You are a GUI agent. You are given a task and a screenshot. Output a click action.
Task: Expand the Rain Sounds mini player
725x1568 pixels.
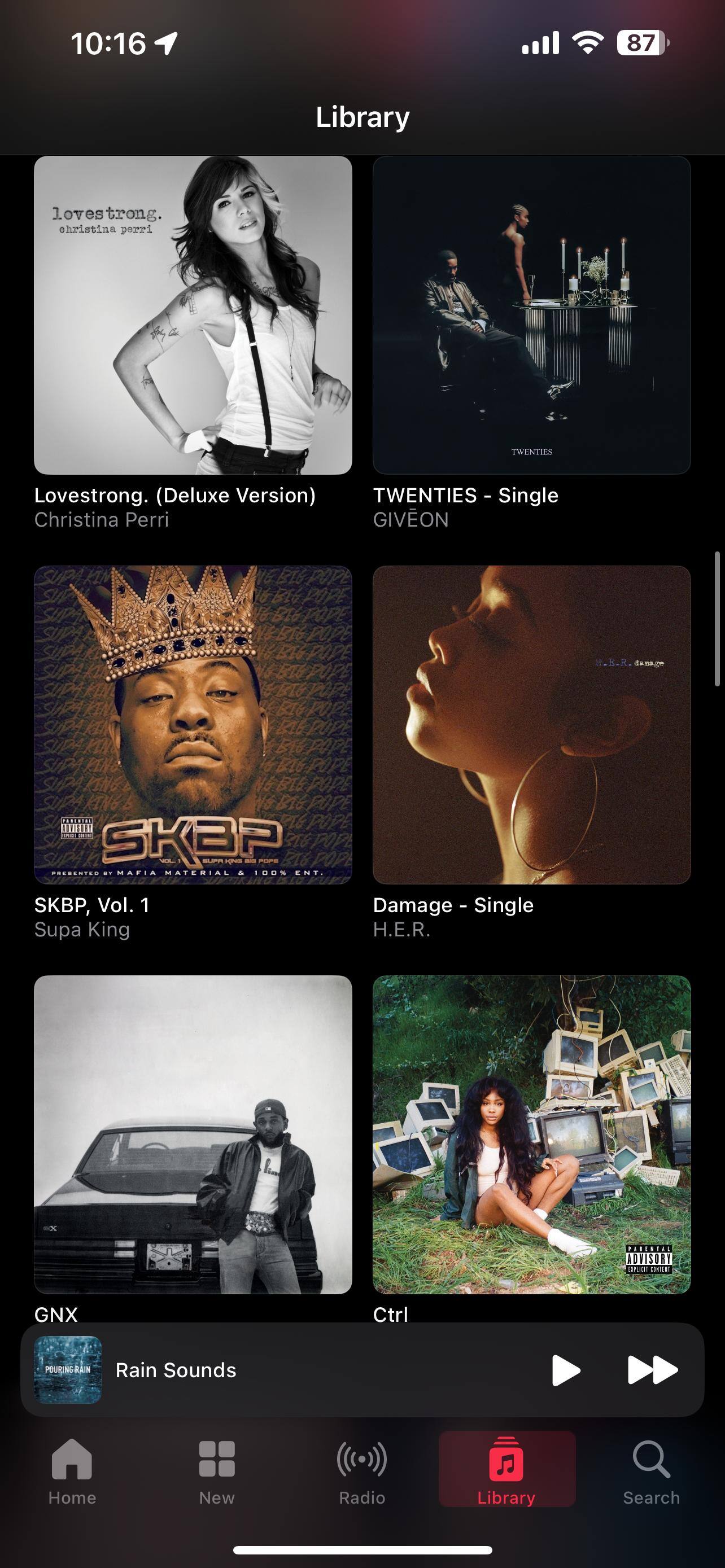274,1370
